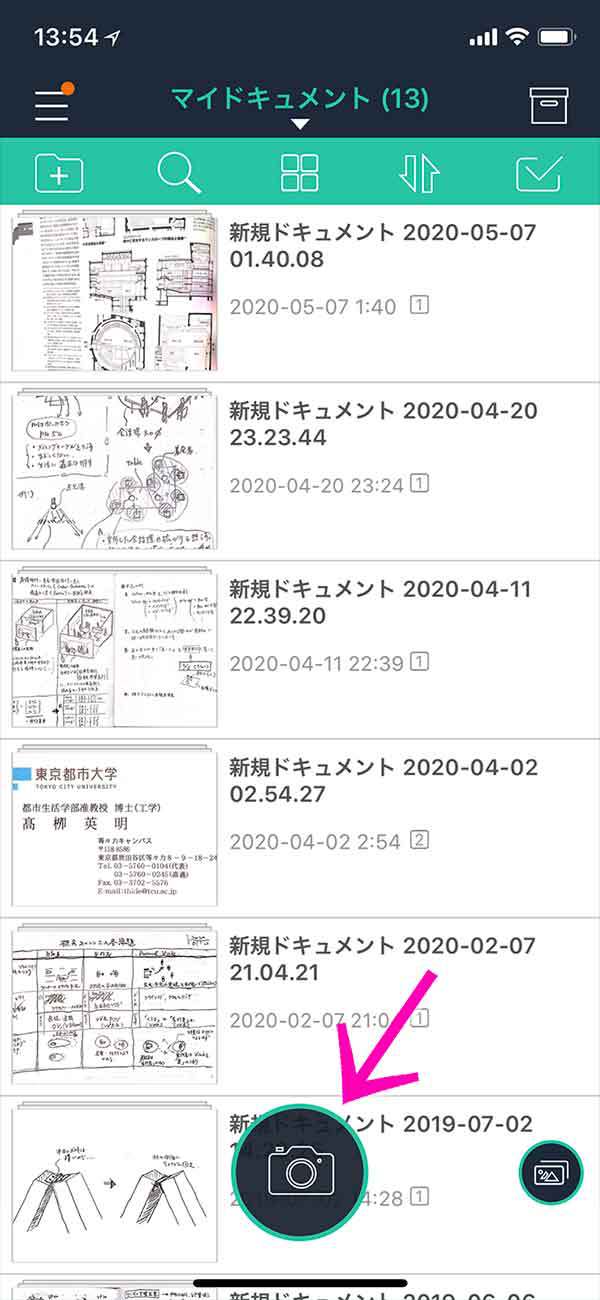This screenshot has height=1300, width=600.
Task: Import image from gallery button
Action: (x=551, y=1173)
